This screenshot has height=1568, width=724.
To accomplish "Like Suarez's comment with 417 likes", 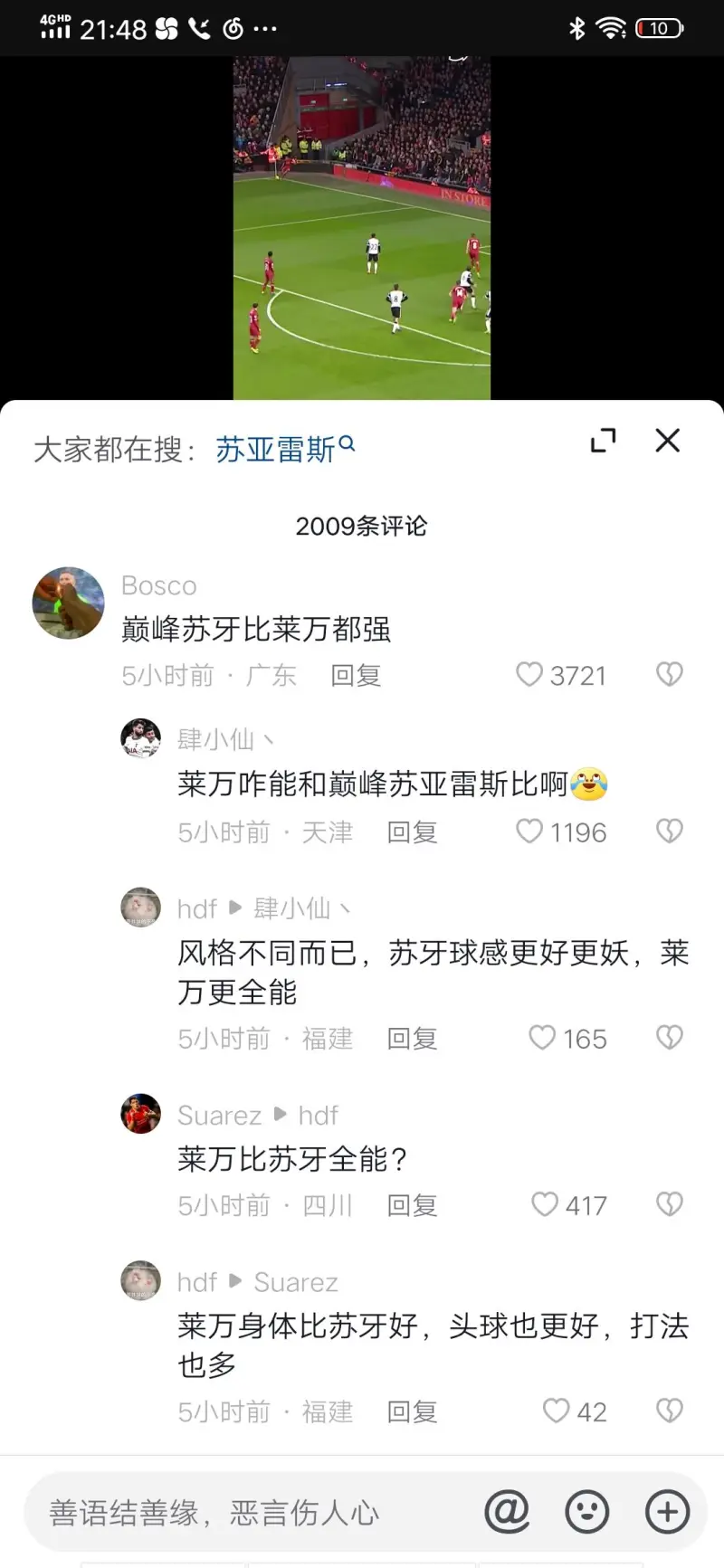I will 545,1204.
